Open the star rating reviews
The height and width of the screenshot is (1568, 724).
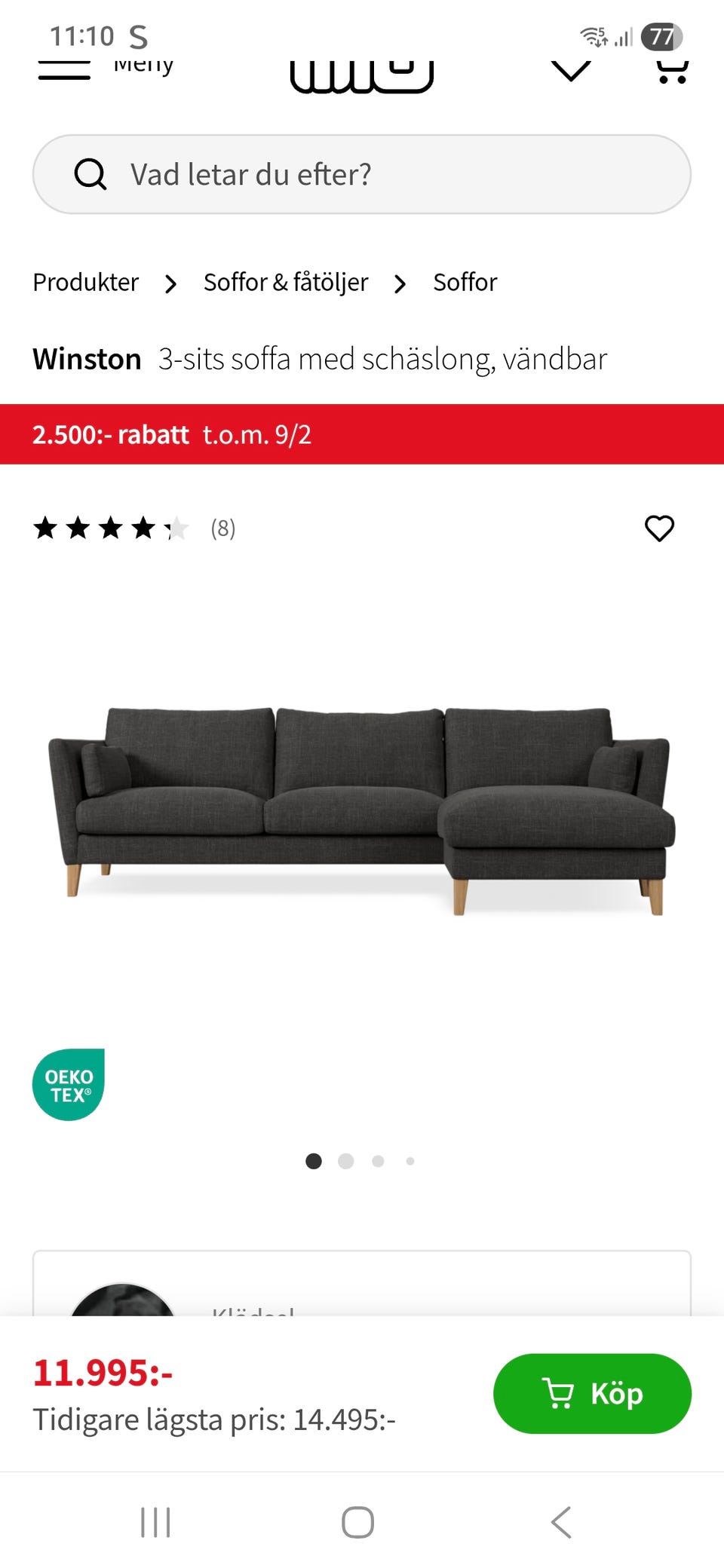pyautogui.click(x=134, y=528)
